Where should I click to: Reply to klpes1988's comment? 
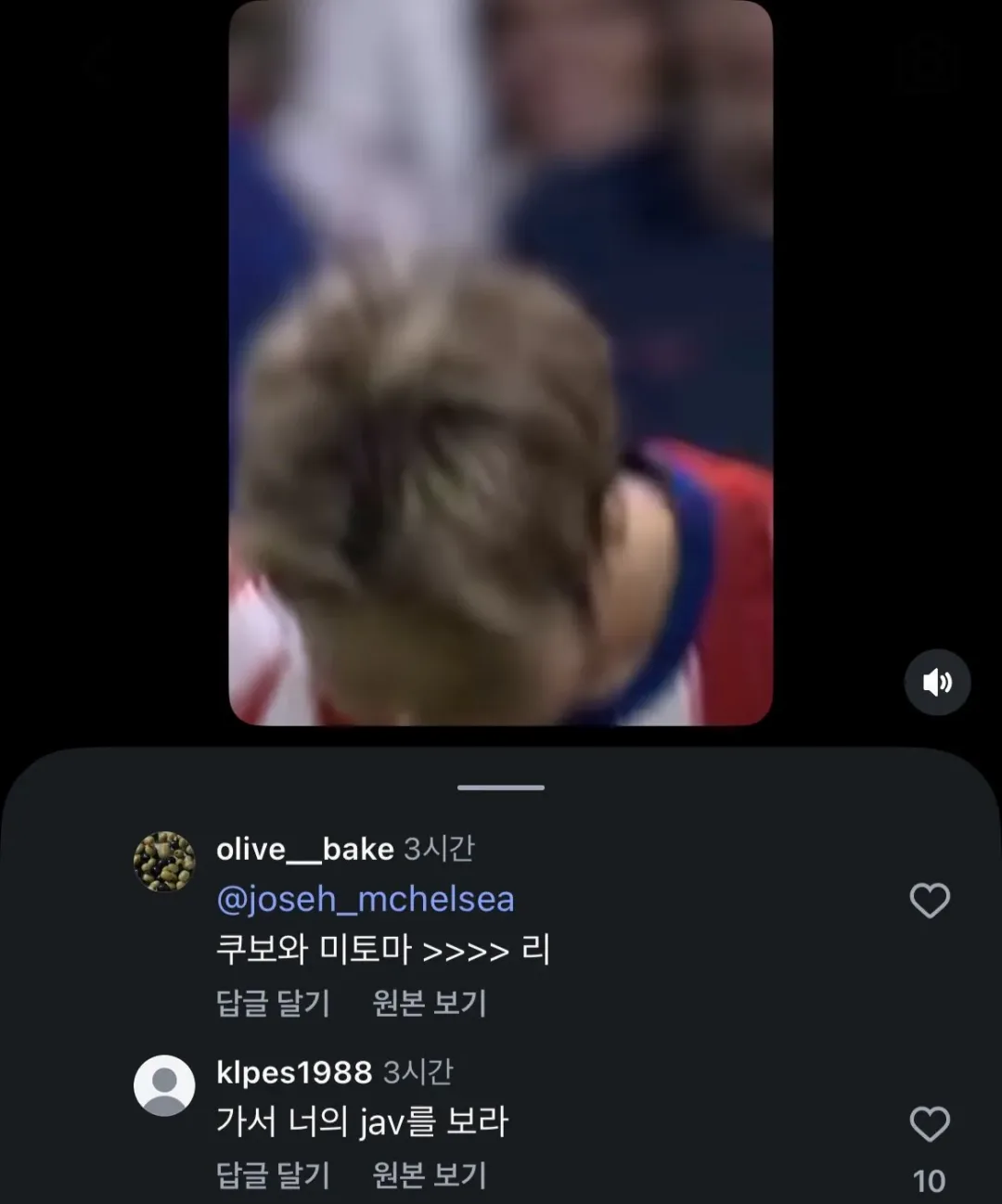click(x=273, y=1175)
